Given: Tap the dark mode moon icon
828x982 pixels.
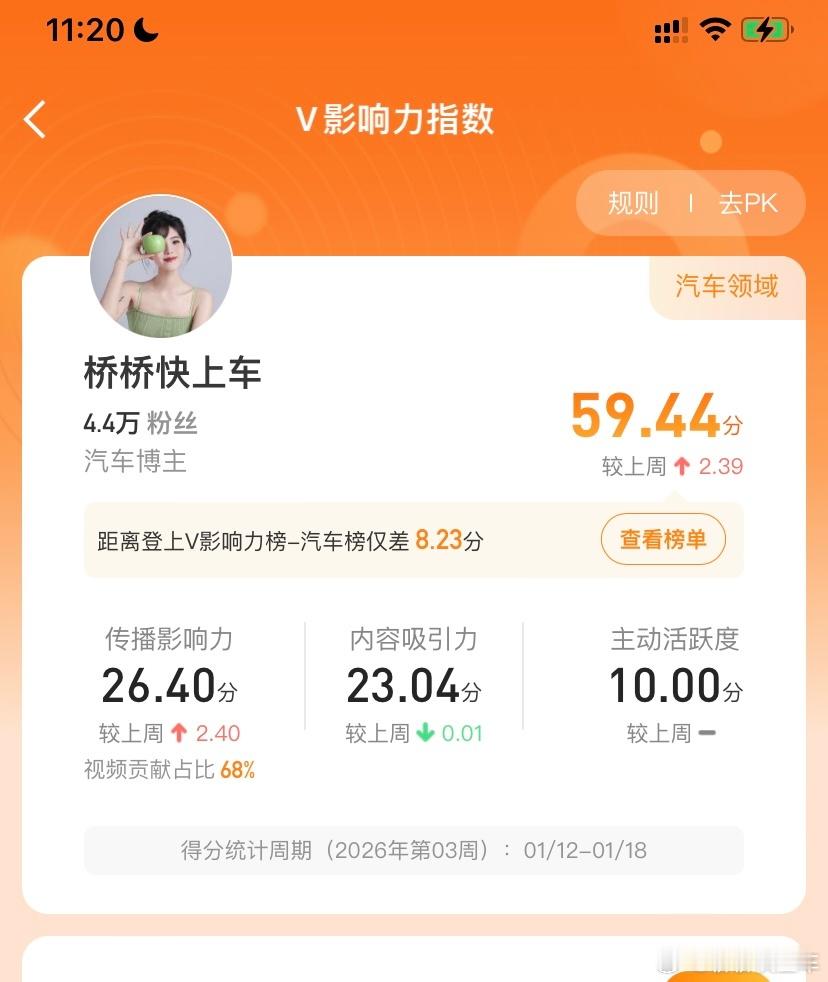Looking at the screenshot, I should tap(144, 30).
